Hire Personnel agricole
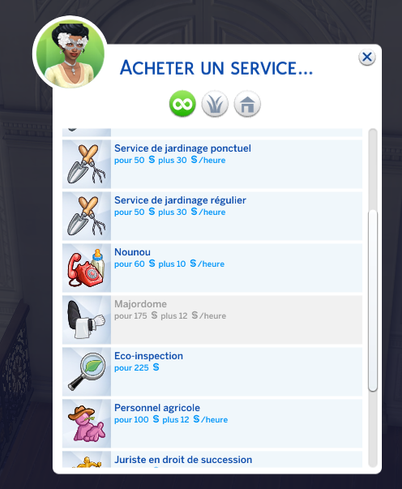 tap(212, 424)
